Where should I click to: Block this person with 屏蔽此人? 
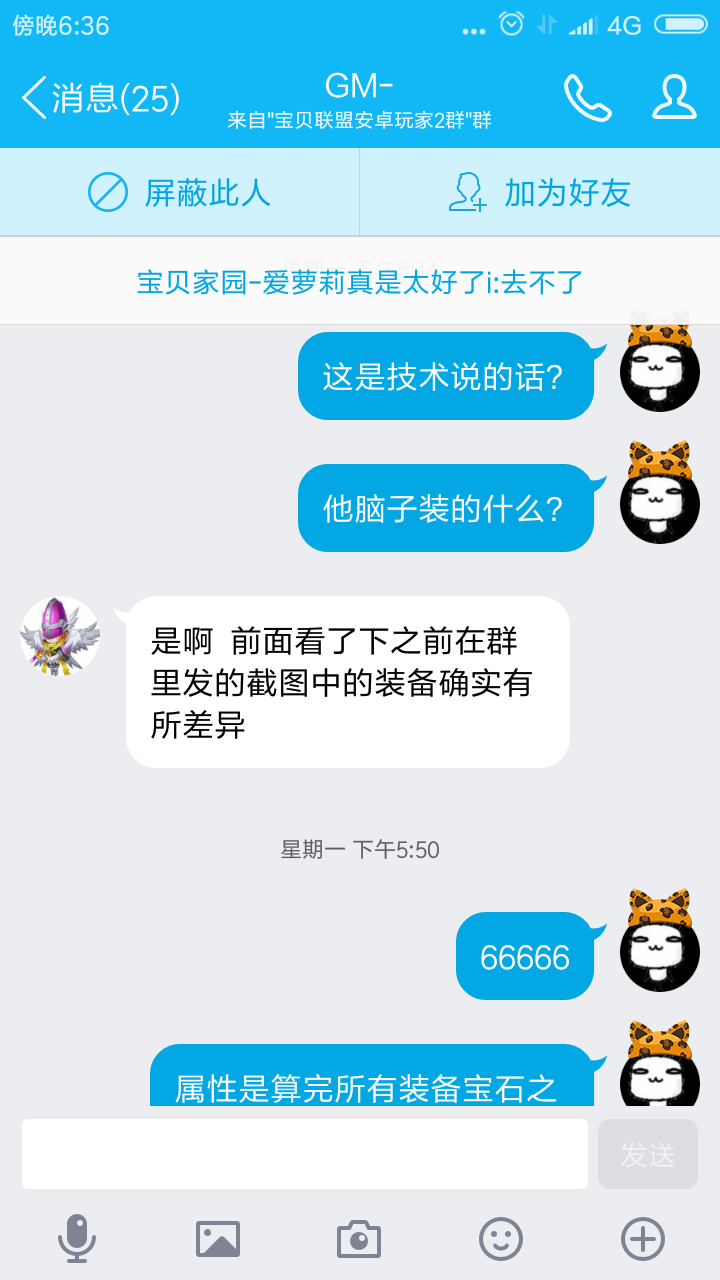180,192
